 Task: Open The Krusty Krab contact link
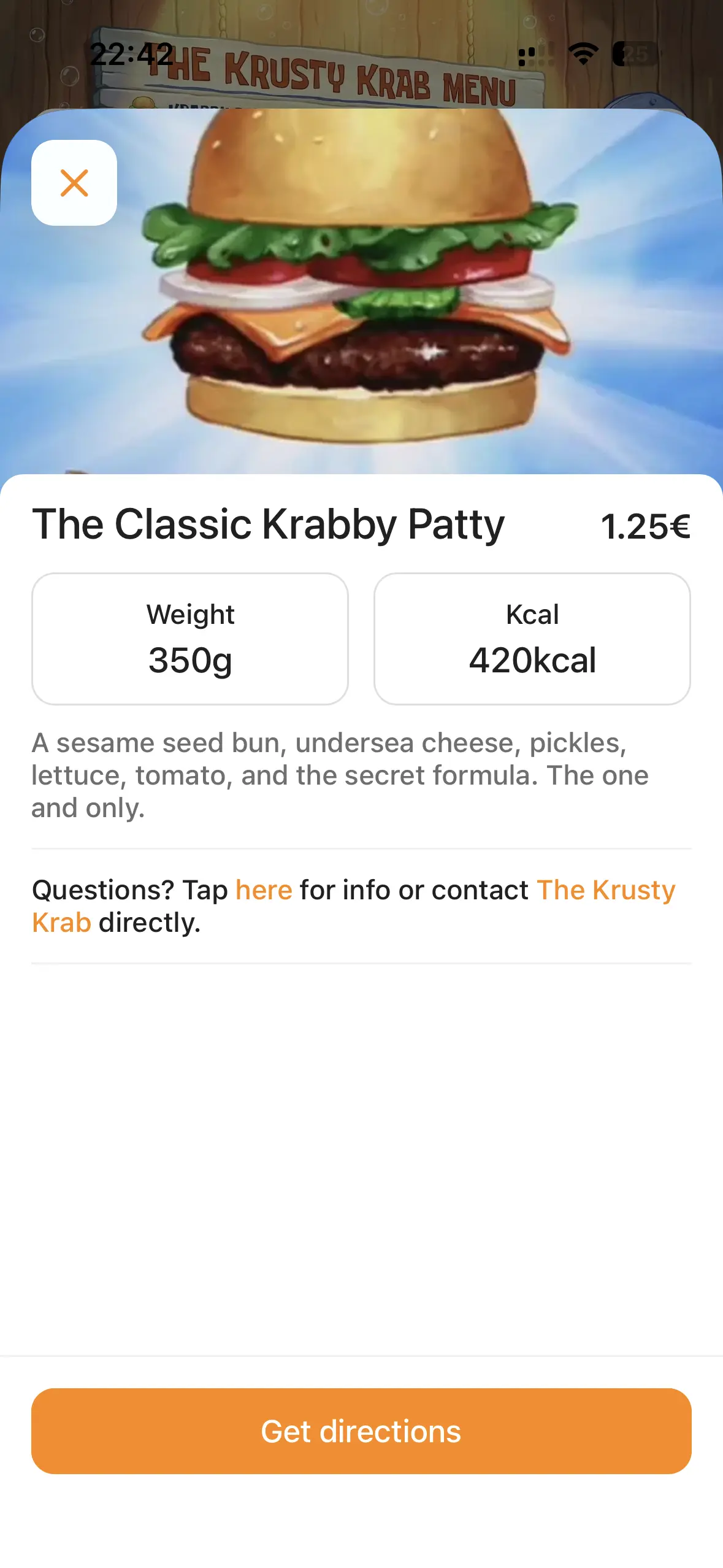coord(605,890)
